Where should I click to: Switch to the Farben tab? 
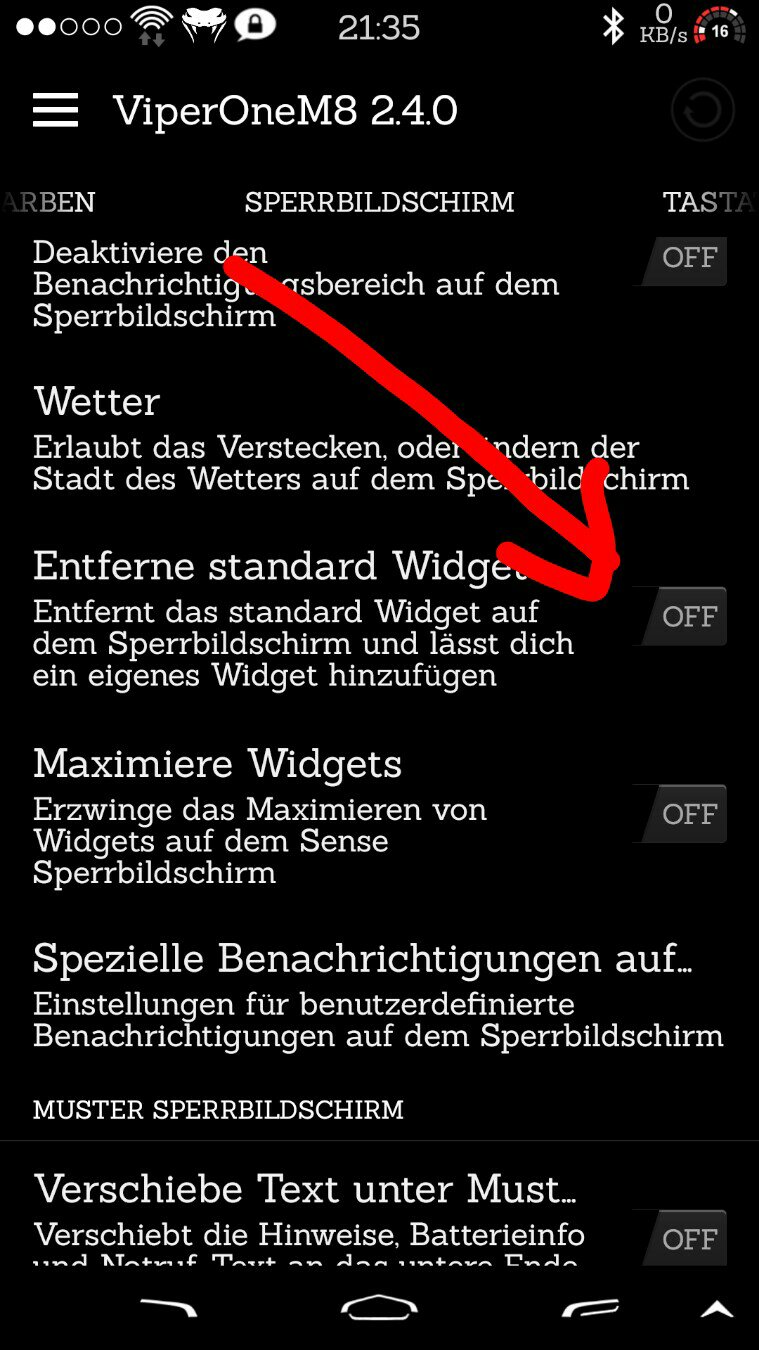pos(48,203)
